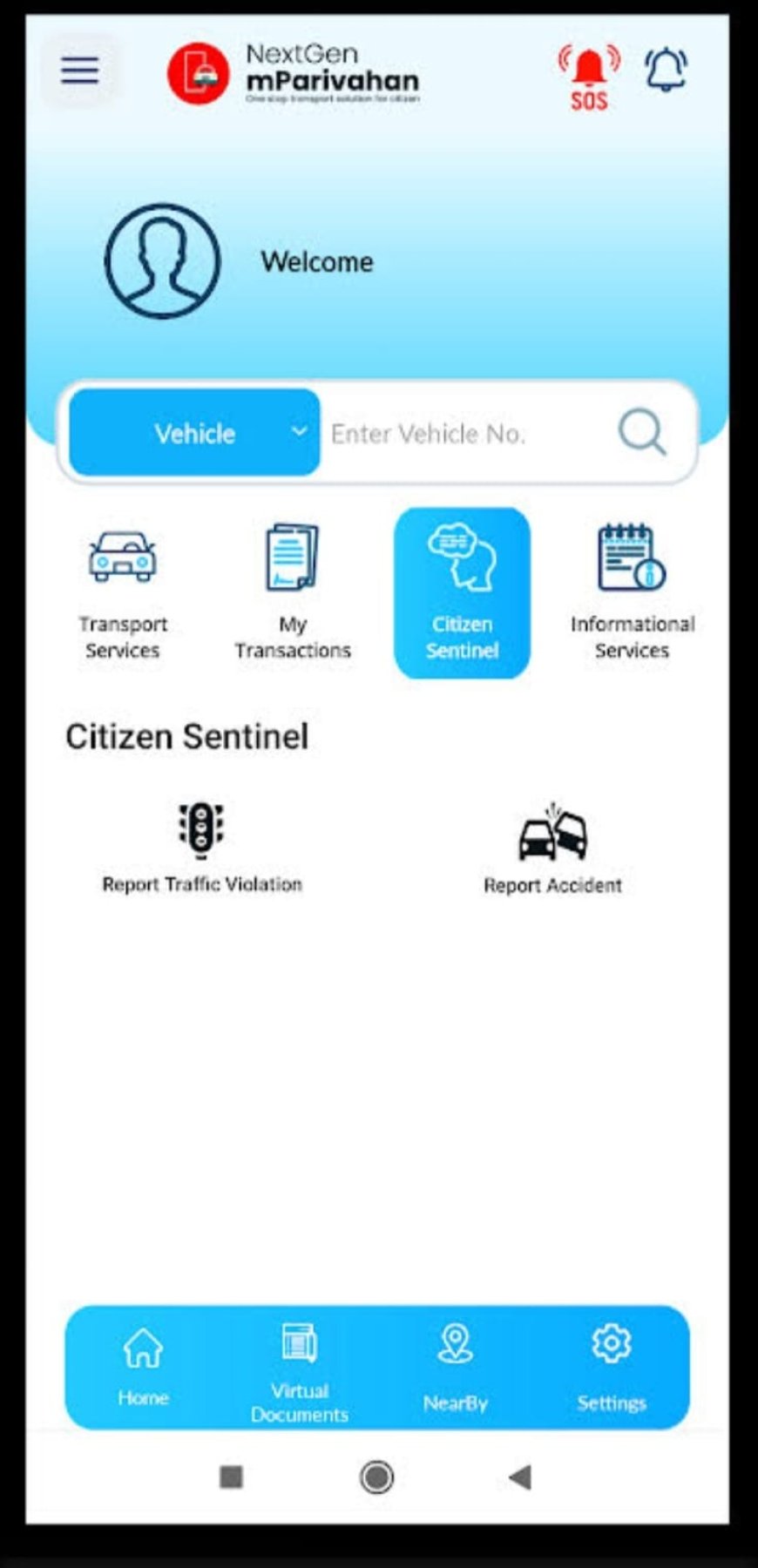This screenshot has height=1568, width=758.
Task: Open Transport Services
Action: 123,591
